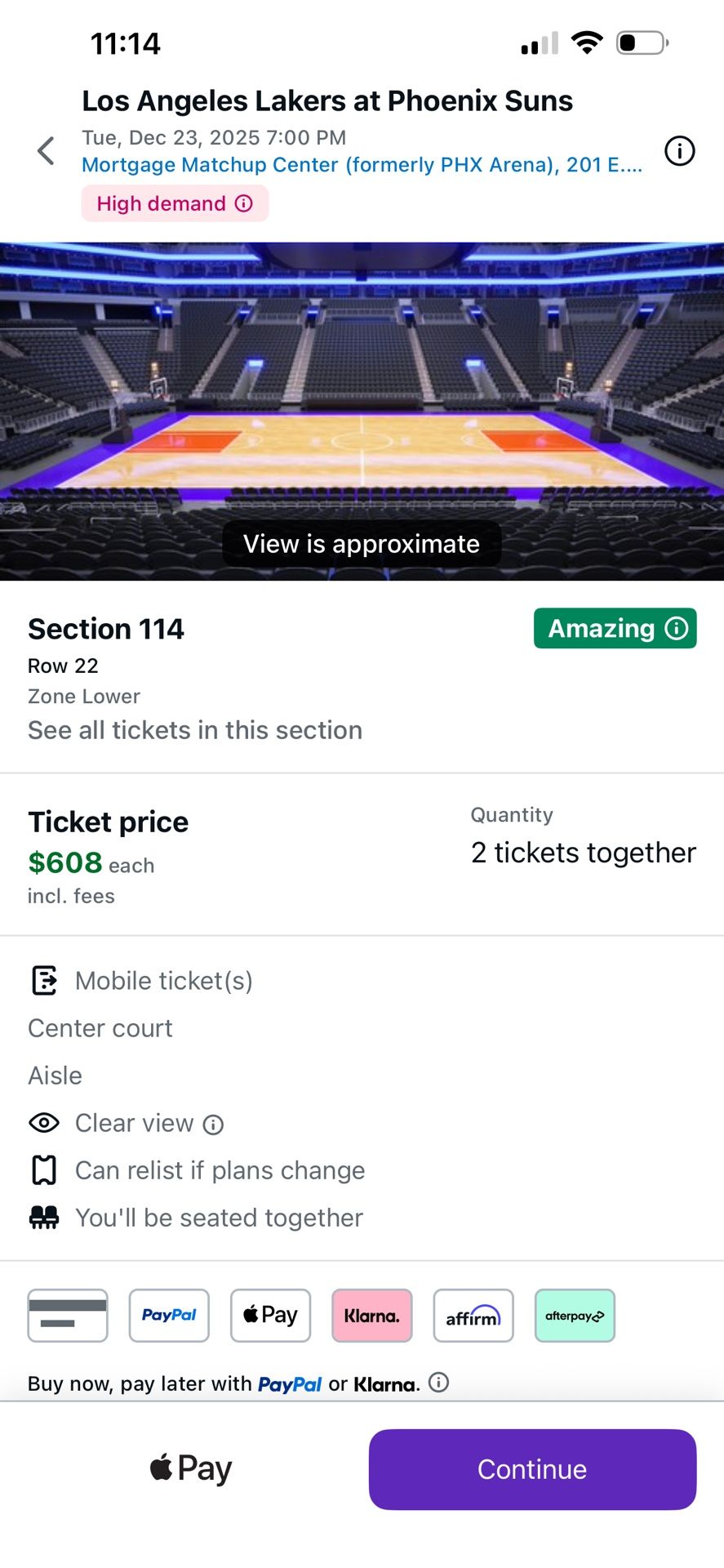
Task: Open event info via top-right info icon
Action: click(x=679, y=150)
